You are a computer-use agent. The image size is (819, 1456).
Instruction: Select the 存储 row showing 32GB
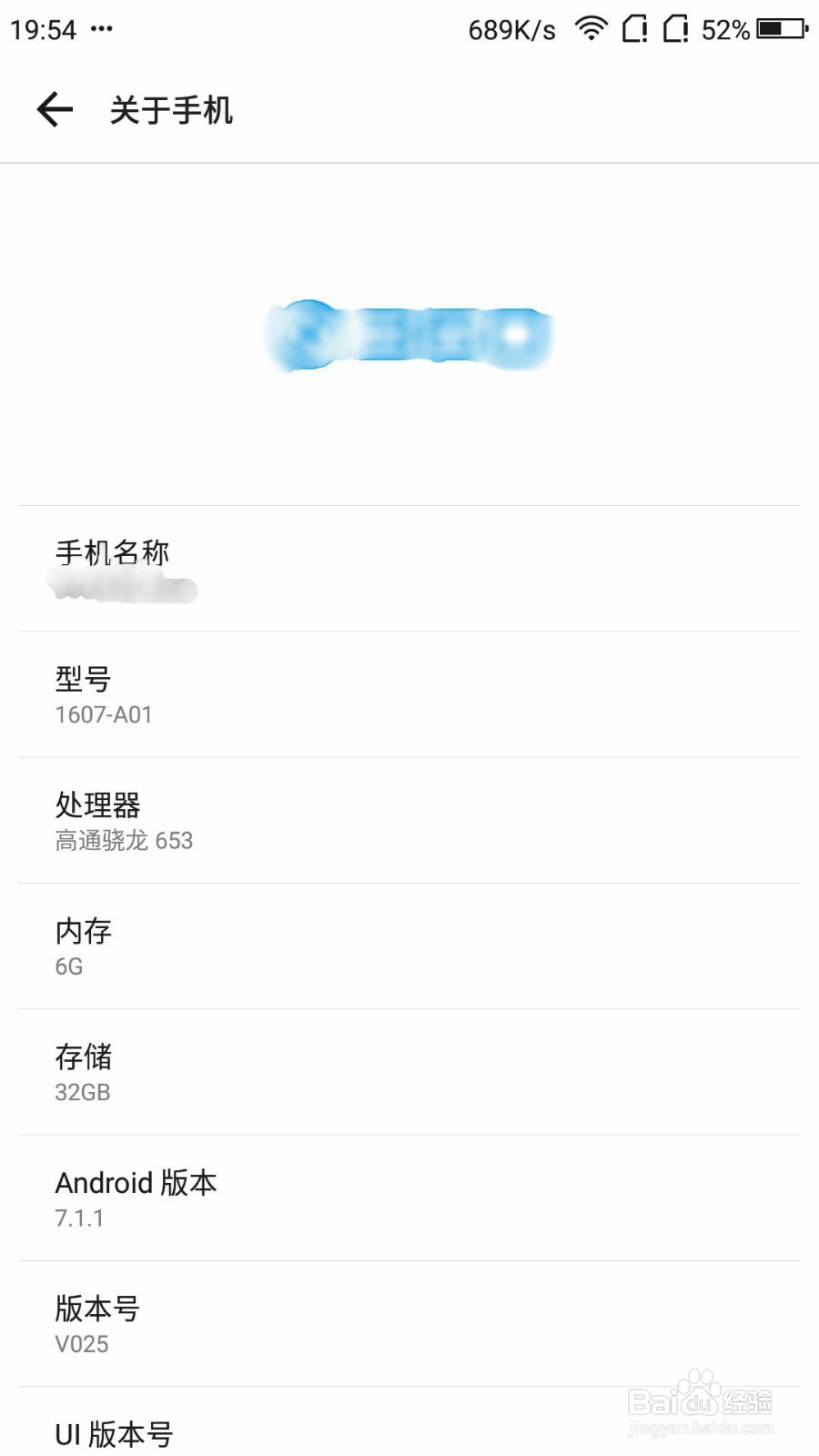(409, 1072)
